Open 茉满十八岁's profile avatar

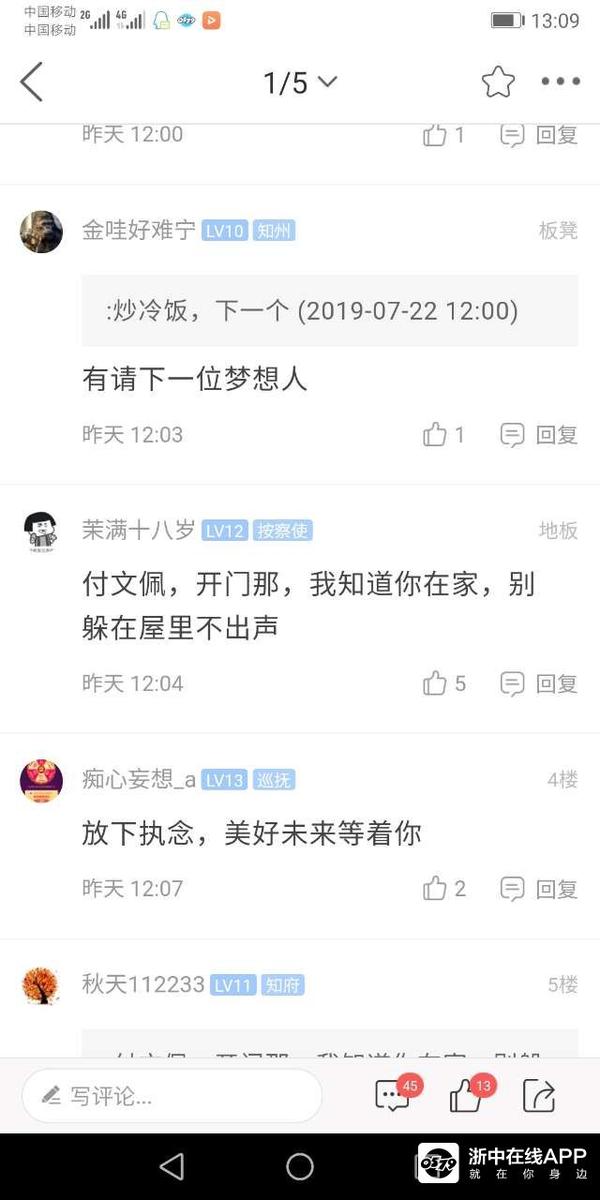[x=42, y=531]
